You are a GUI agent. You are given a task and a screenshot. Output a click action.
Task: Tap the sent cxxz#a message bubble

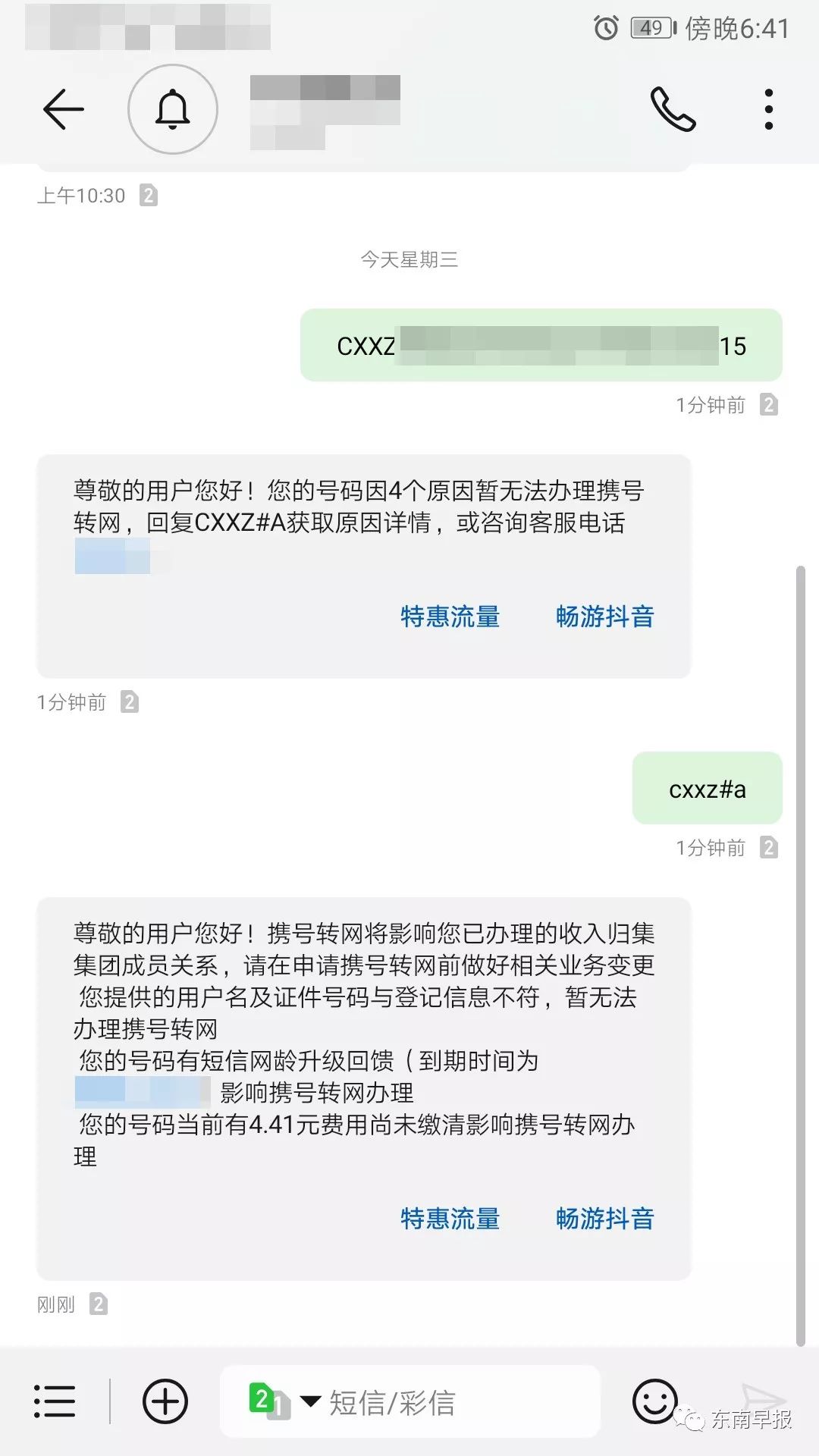tap(705, 789)
